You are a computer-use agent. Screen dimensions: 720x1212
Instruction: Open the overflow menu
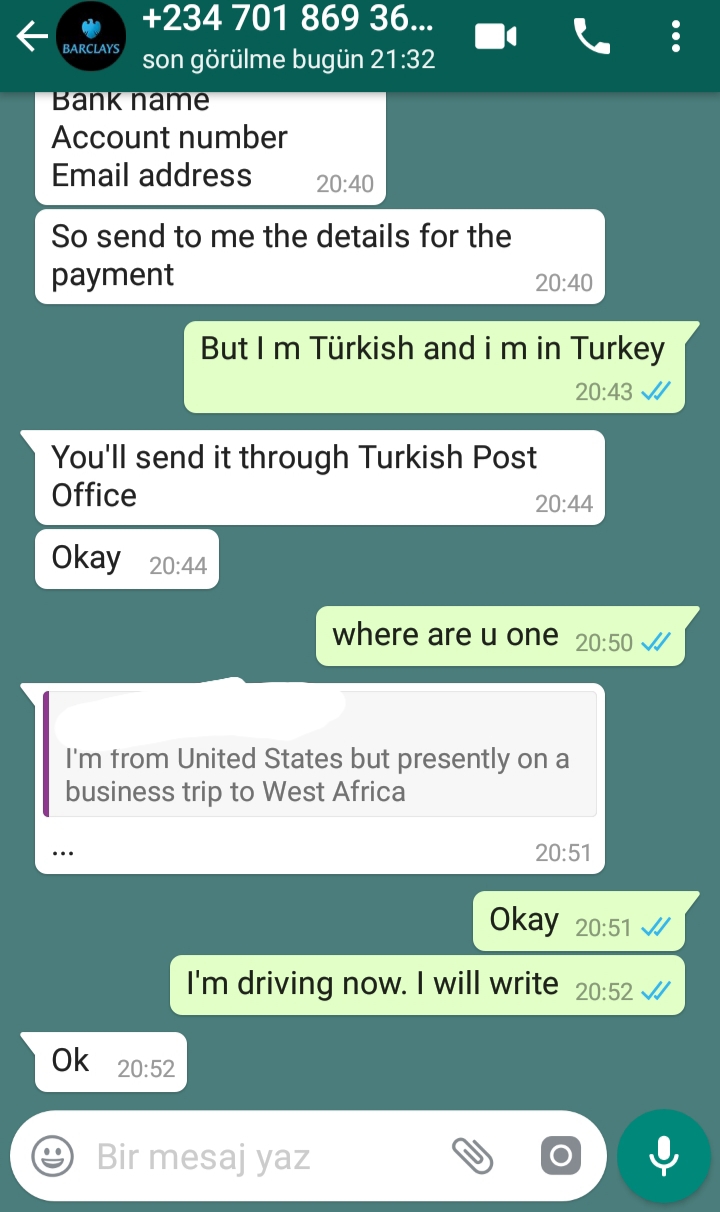pos(676,38)
